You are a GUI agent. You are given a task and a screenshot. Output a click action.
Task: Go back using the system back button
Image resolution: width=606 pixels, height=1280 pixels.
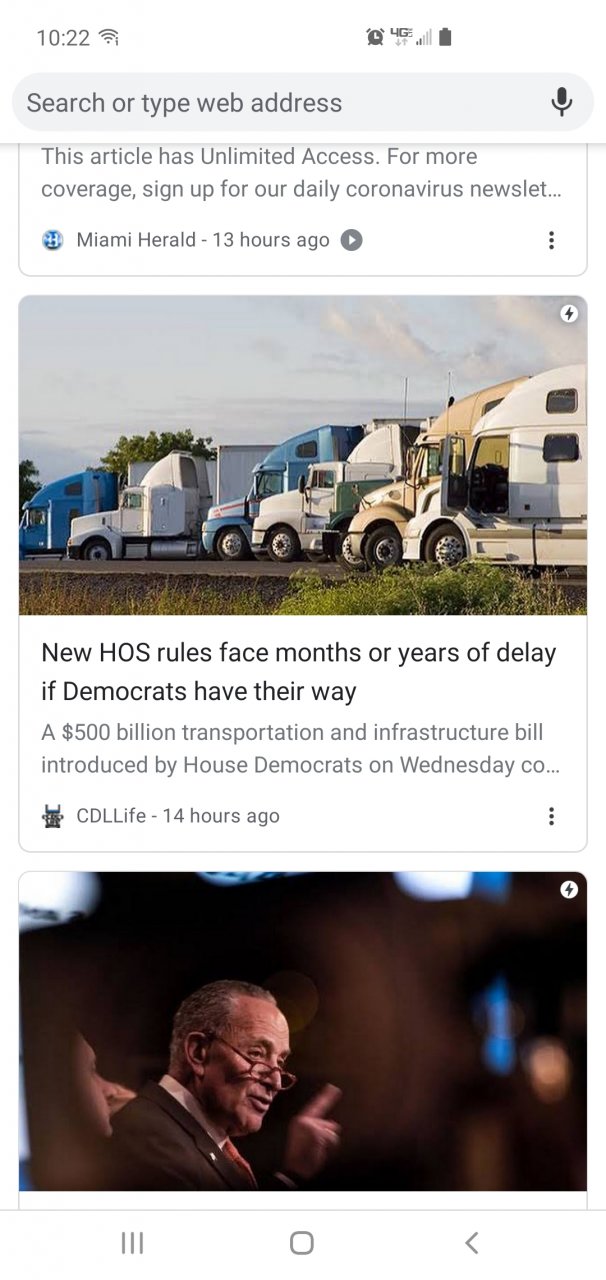pyautogui.click(x=472, y=1243)
